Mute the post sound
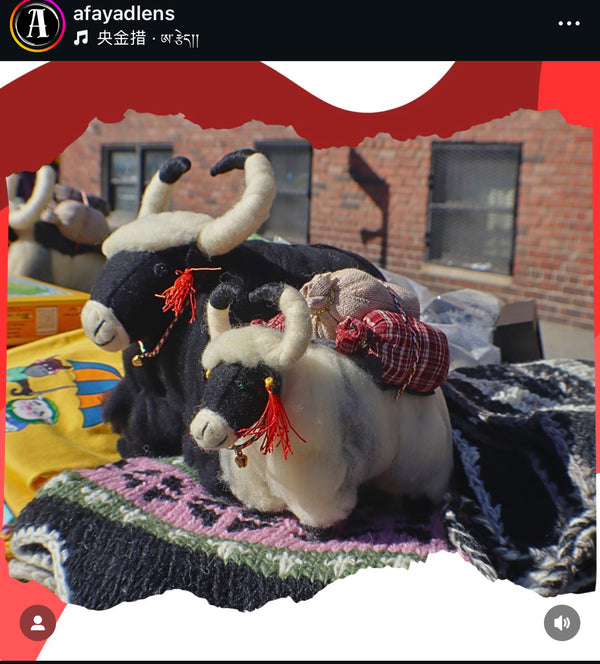 [562, 623]
